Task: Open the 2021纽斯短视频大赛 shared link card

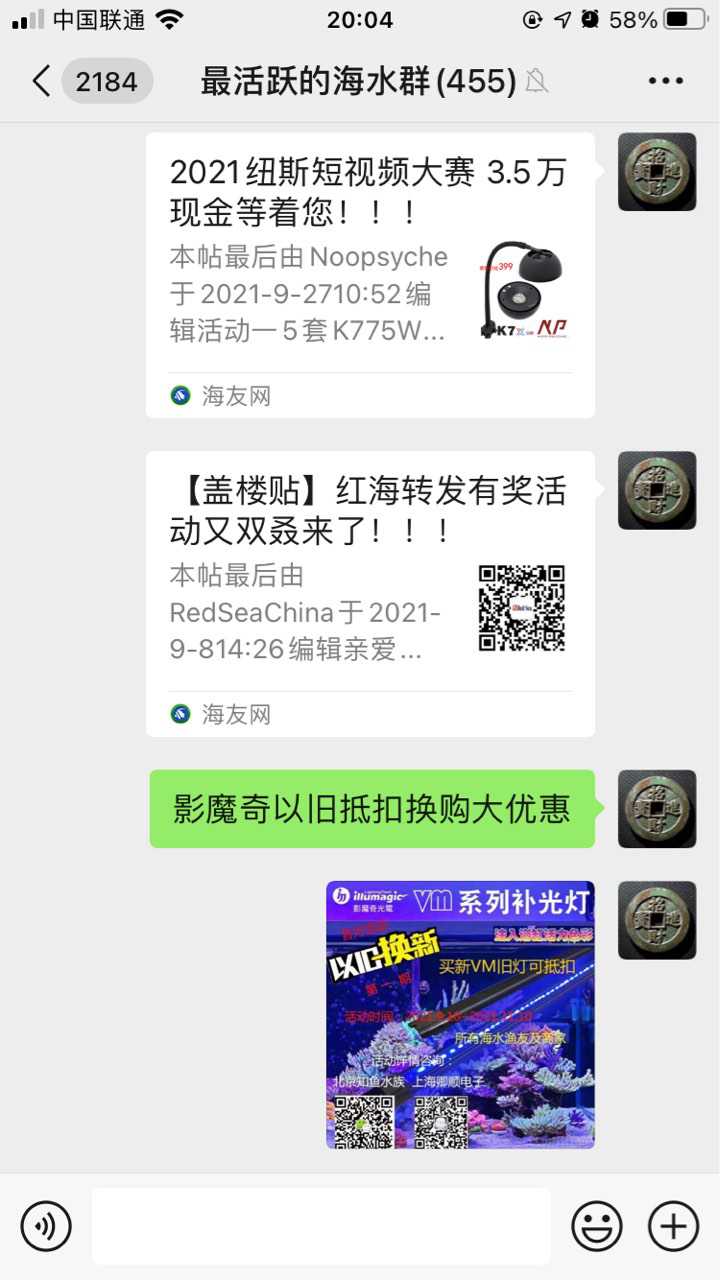Action: click(x=370, y=275)
